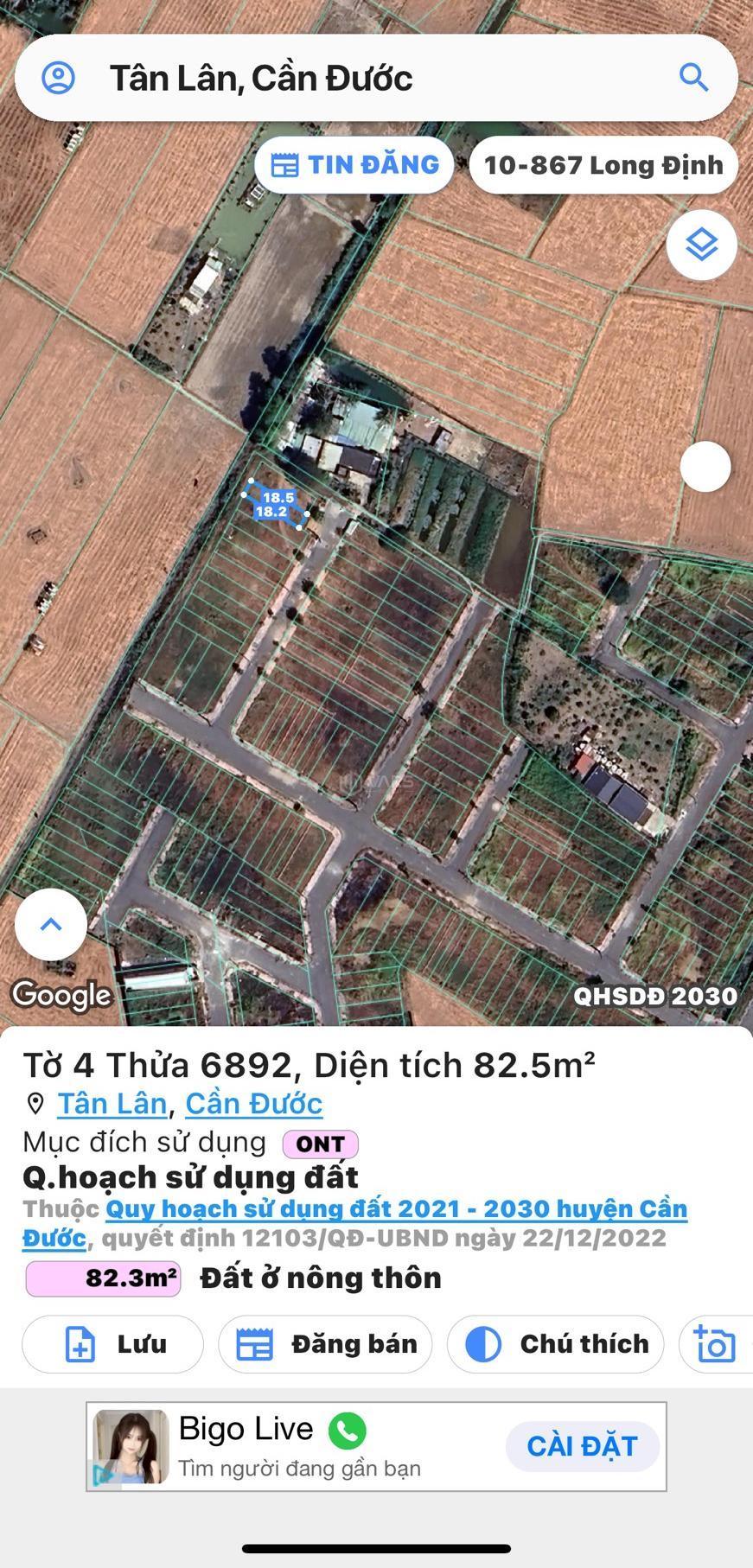
Task: Install Bigo Live via CÀI ĐẶT
Action: [x=582, y=1446]
